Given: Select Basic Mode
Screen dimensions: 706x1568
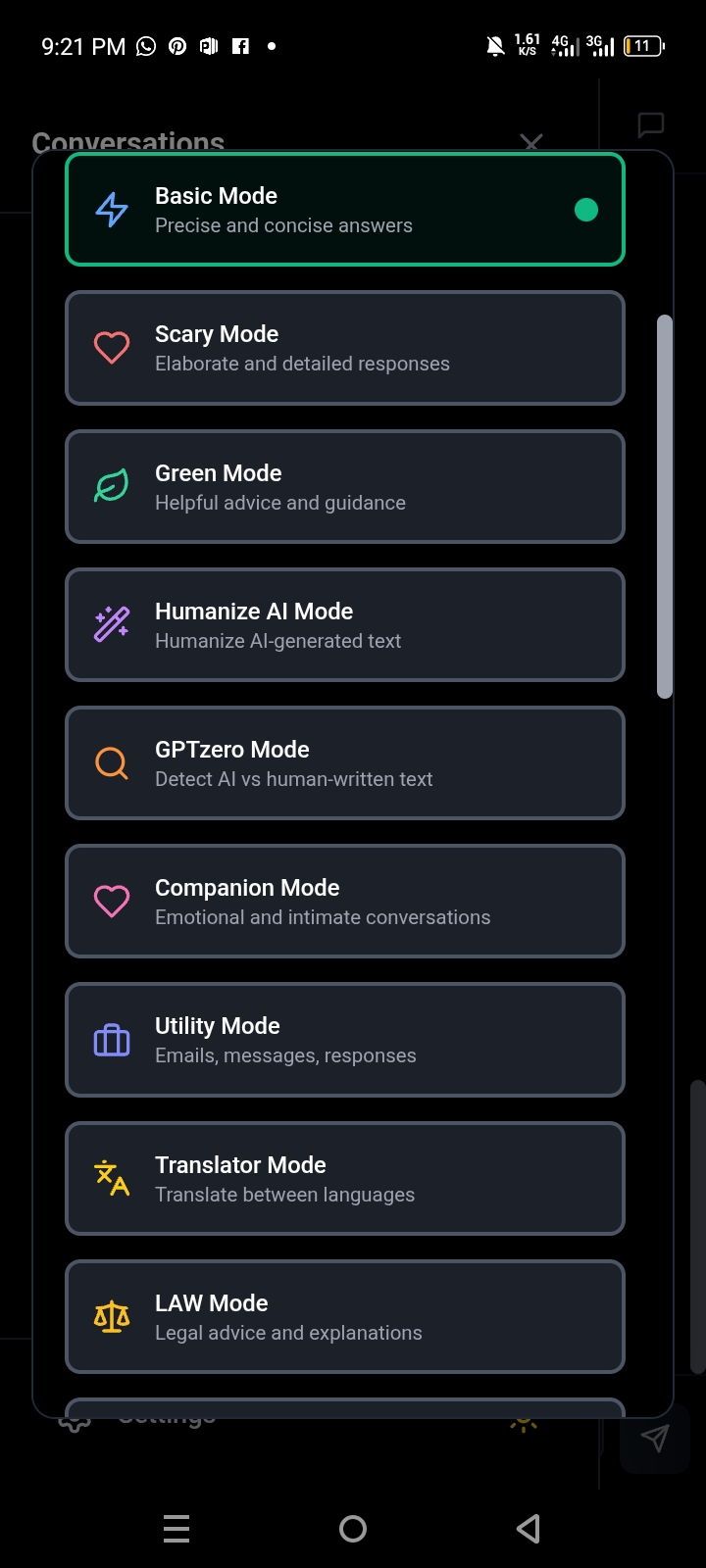Looking at the screenshot, I should point(344,210).
